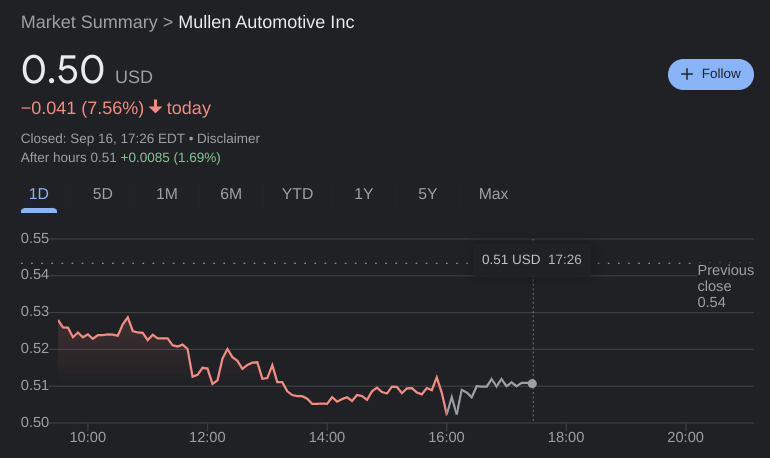View the YTD price chart

coord(297,194)
